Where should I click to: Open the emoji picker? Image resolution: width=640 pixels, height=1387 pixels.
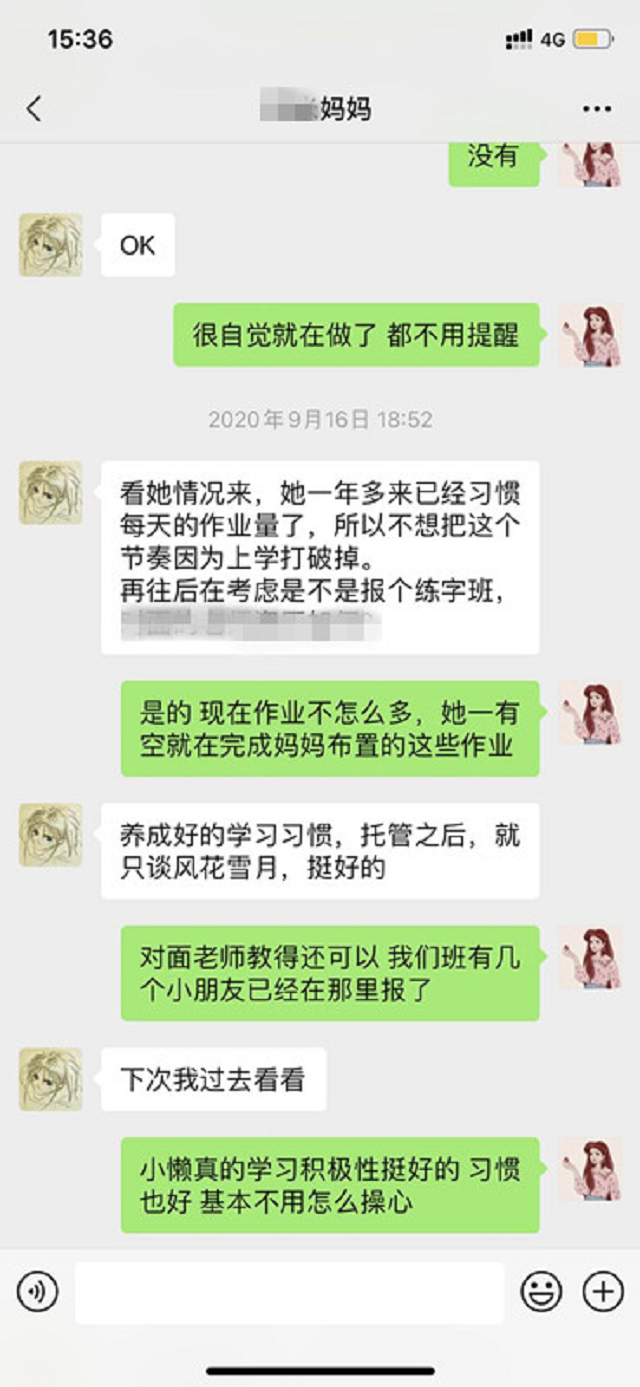[x=541, y=1293]
